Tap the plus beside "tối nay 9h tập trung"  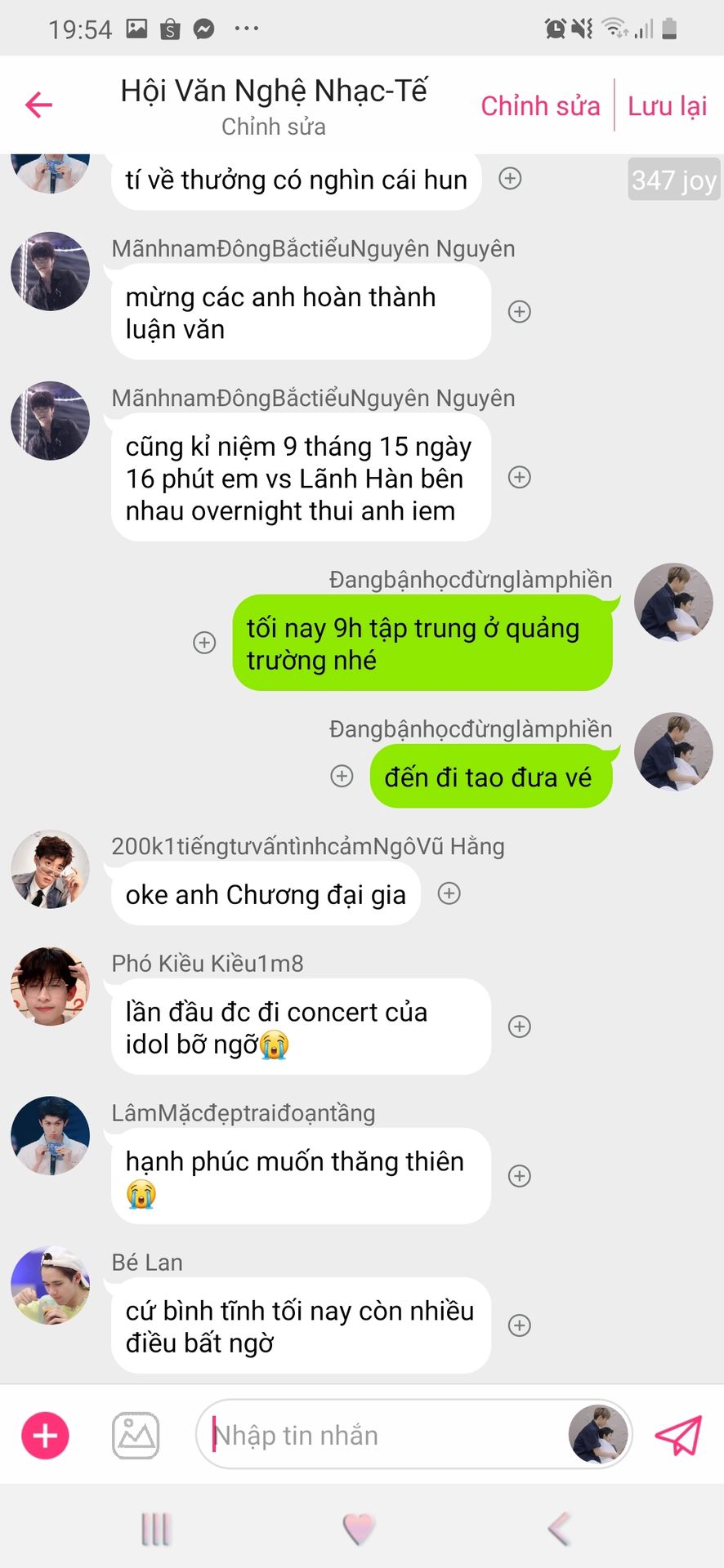click(204, 643)
